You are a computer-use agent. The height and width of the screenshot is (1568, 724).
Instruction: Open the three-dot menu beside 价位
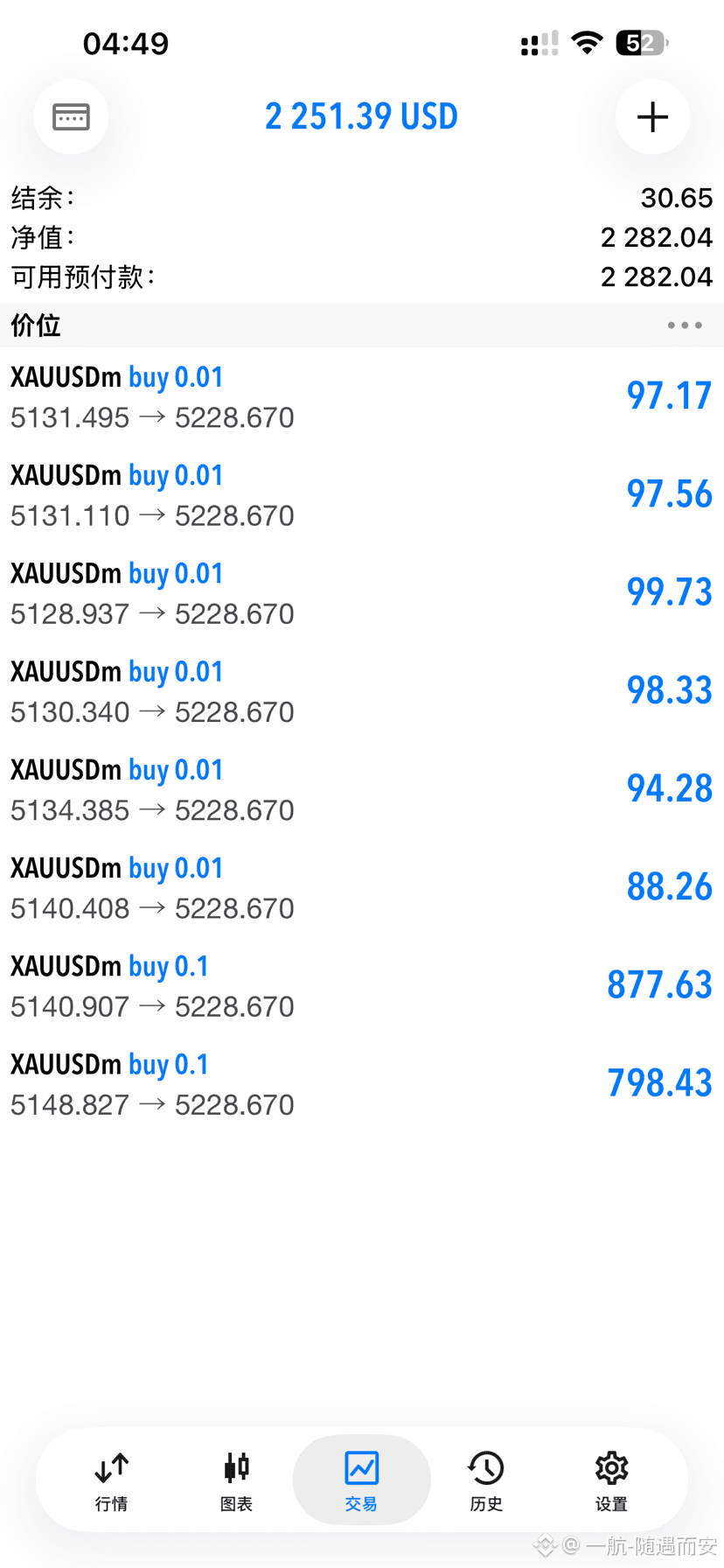tap(685, 325)
